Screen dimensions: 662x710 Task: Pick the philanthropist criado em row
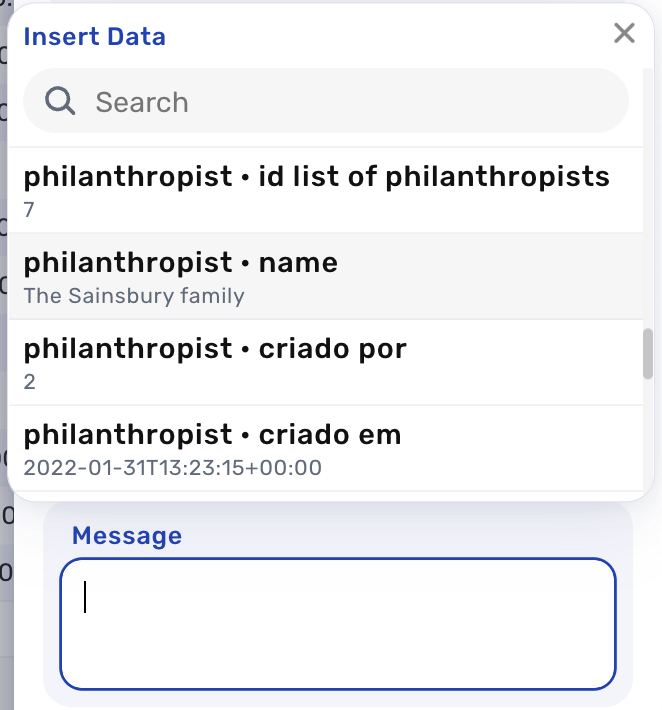click(x=320, y=448)
